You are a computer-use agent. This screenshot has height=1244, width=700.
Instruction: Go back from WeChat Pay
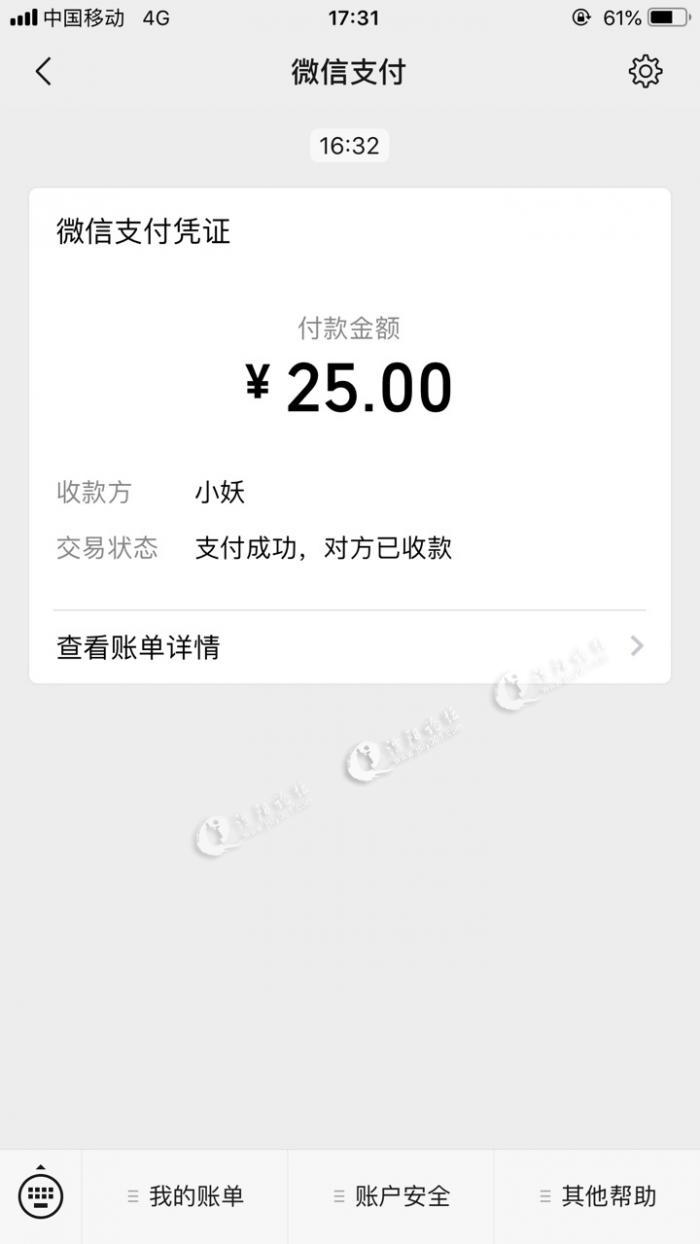click(x=42, y=72)
